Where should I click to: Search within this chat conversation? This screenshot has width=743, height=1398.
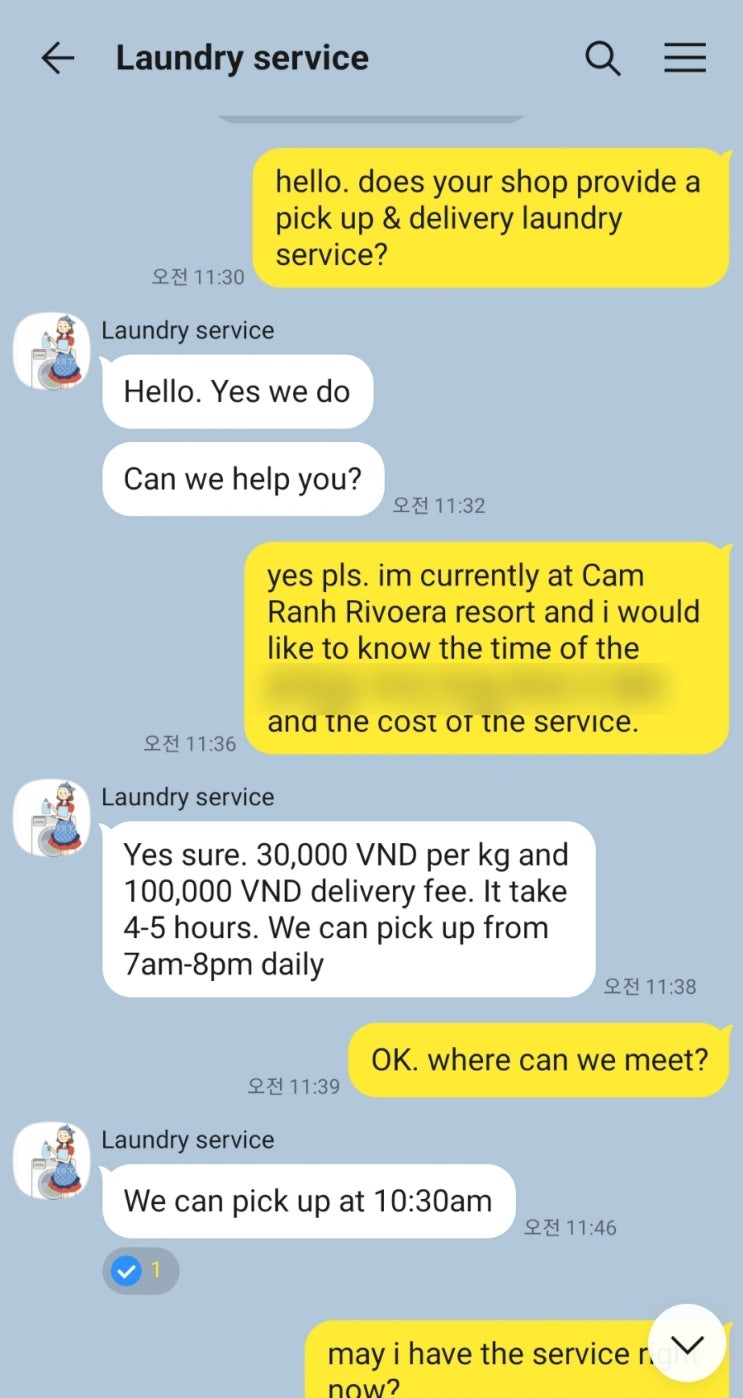(x=602, y=59)
